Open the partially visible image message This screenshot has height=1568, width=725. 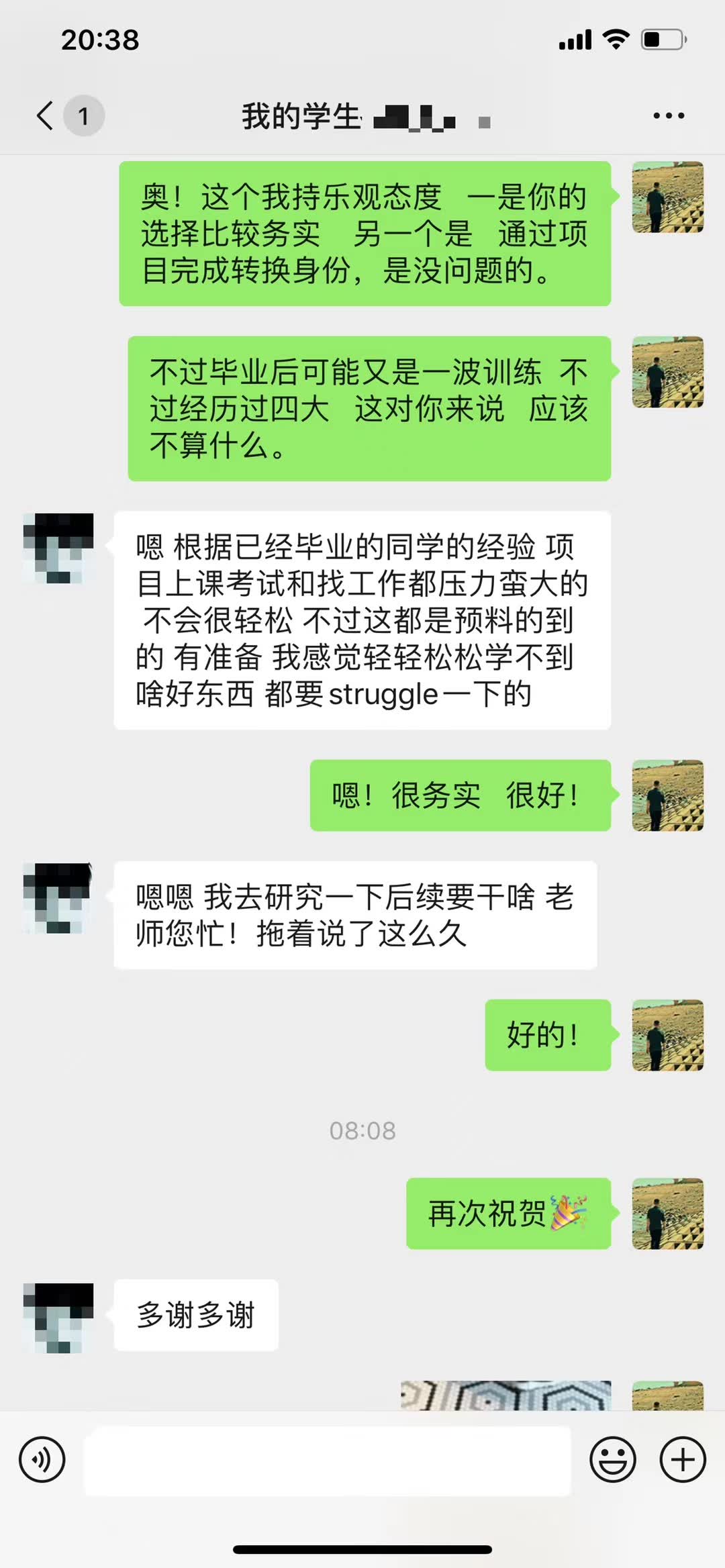505,1396
